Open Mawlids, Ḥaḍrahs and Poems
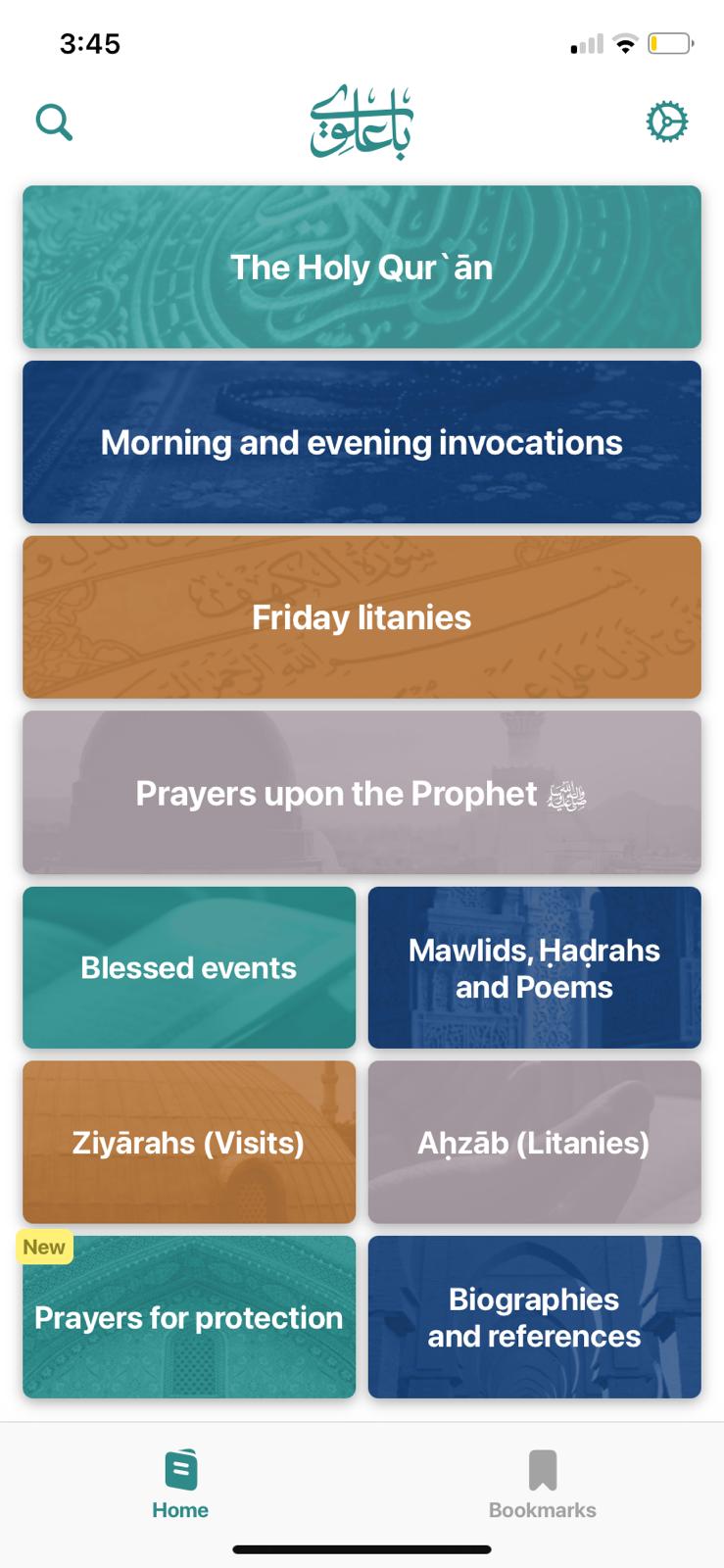Image resolution: width=724 pixels, height=1568 pixels. (535, 967)
